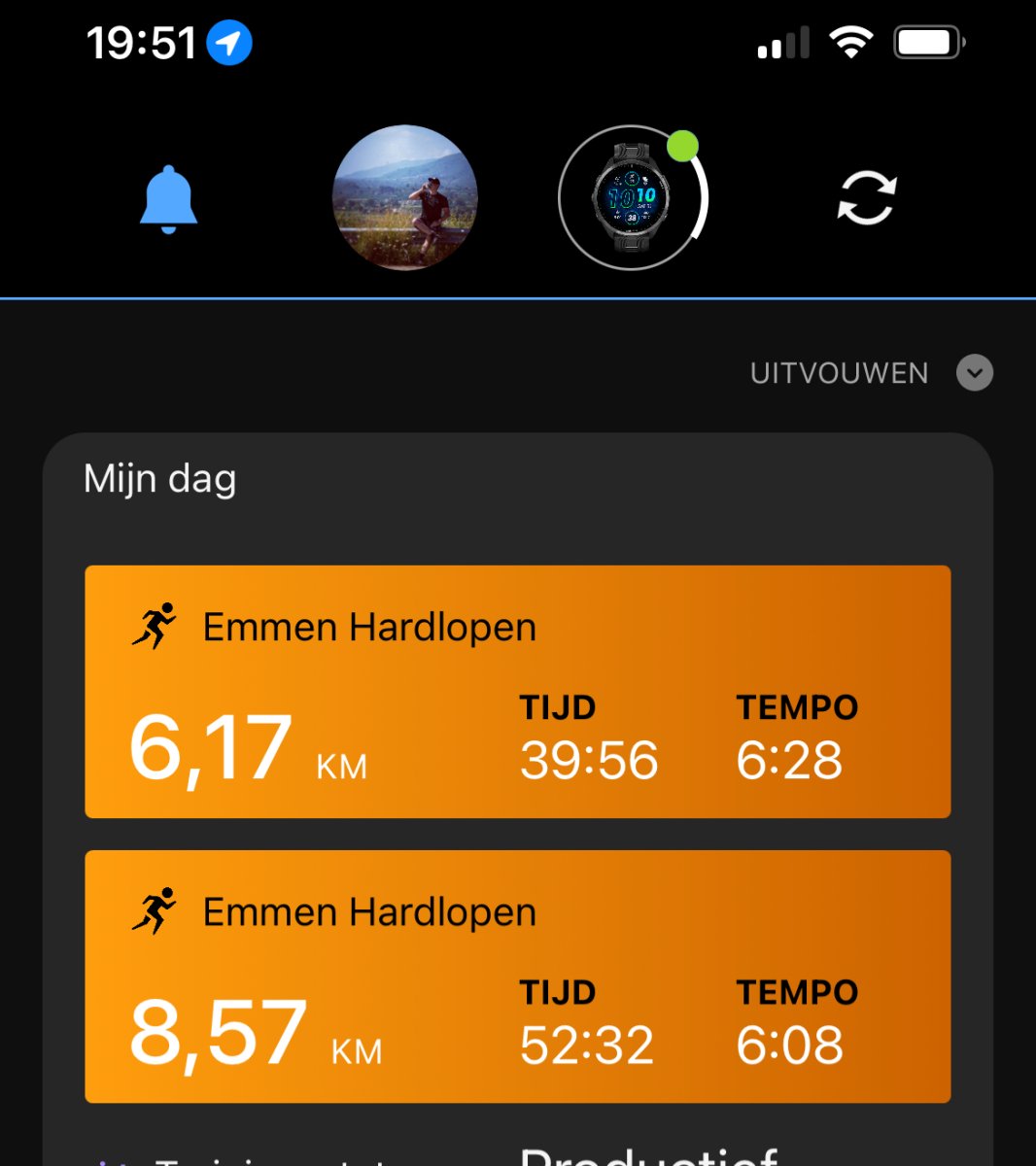This screenshot has height=1166, width=1036.
Task: Open the notifications bell
Action: [168, 199]
